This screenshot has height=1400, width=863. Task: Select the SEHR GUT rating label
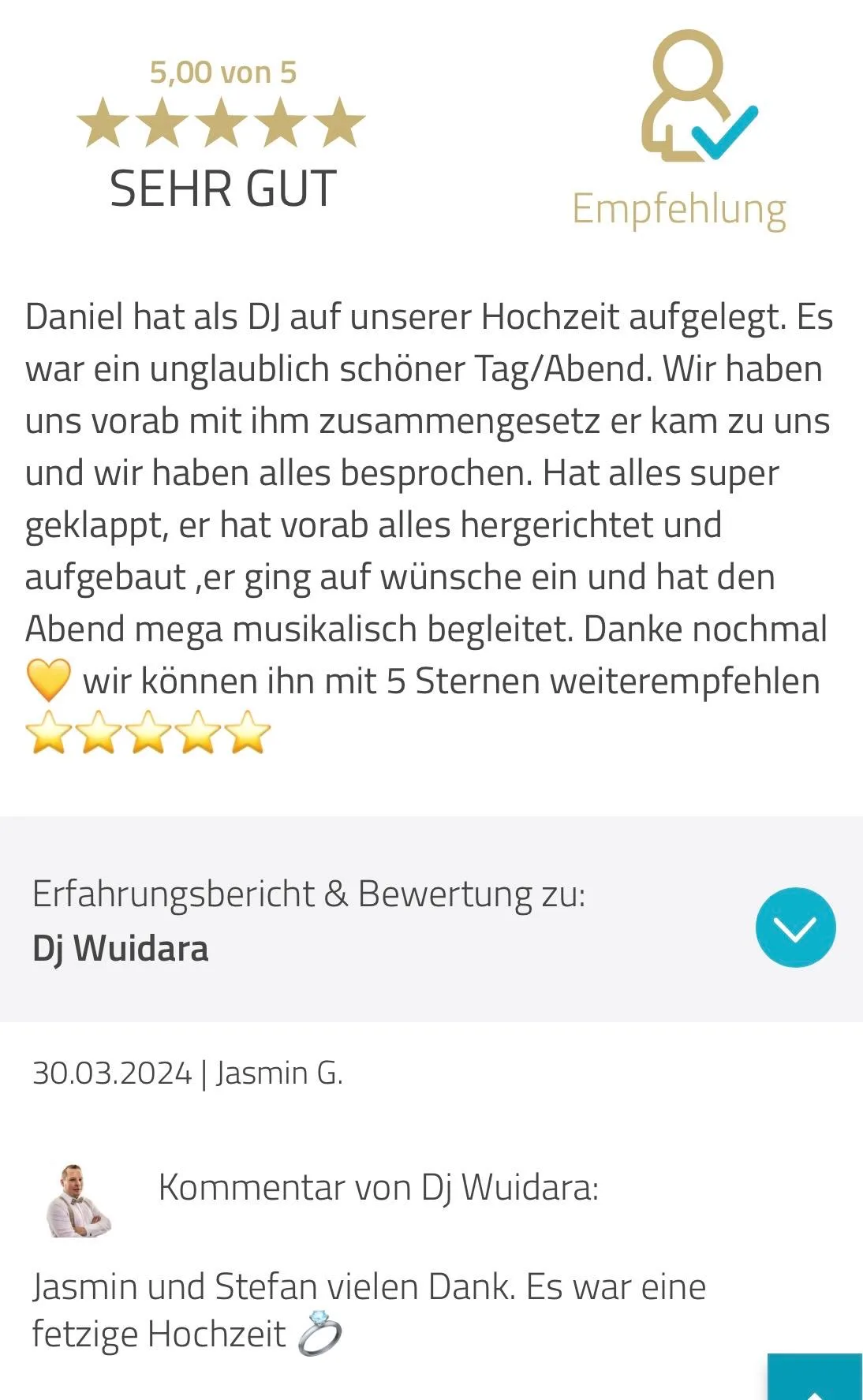coord(223,188)
